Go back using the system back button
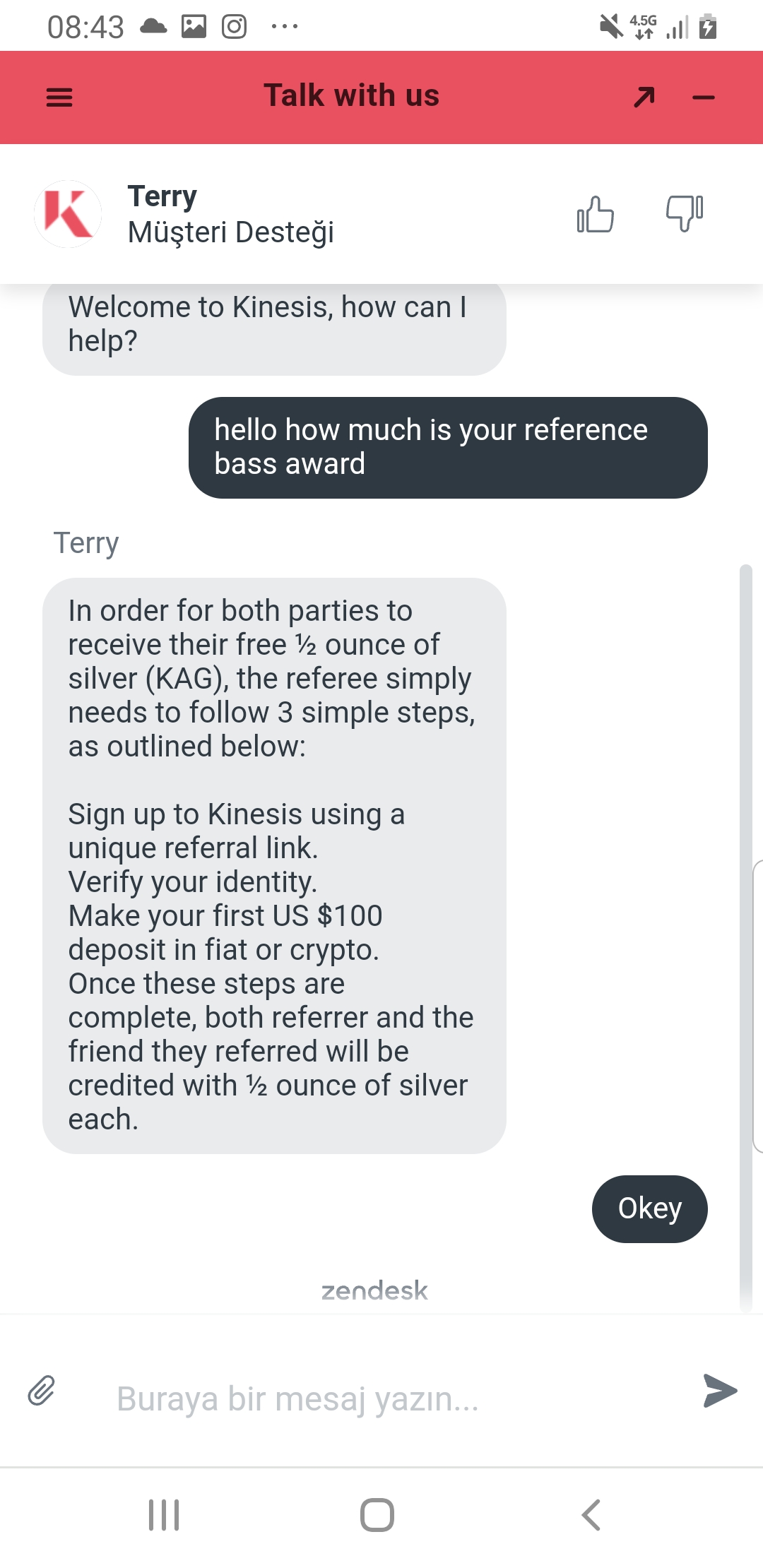The width and height of the screenshot is (763, 1568). click(x=591, y=1515)
